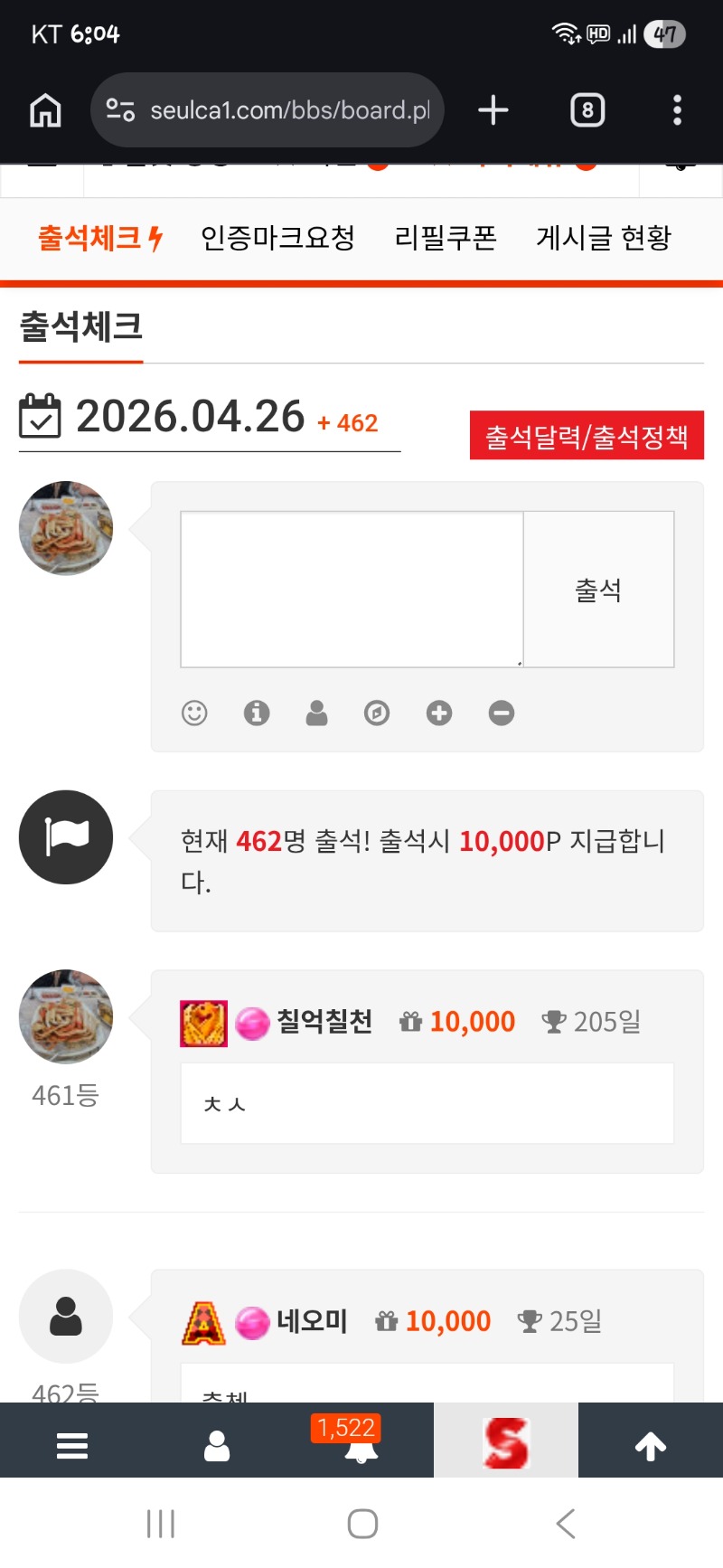This screenshot has height=1568, width=723.
Task: Open the 리필쿠폰 tab
Action: (x=446, y=238)
